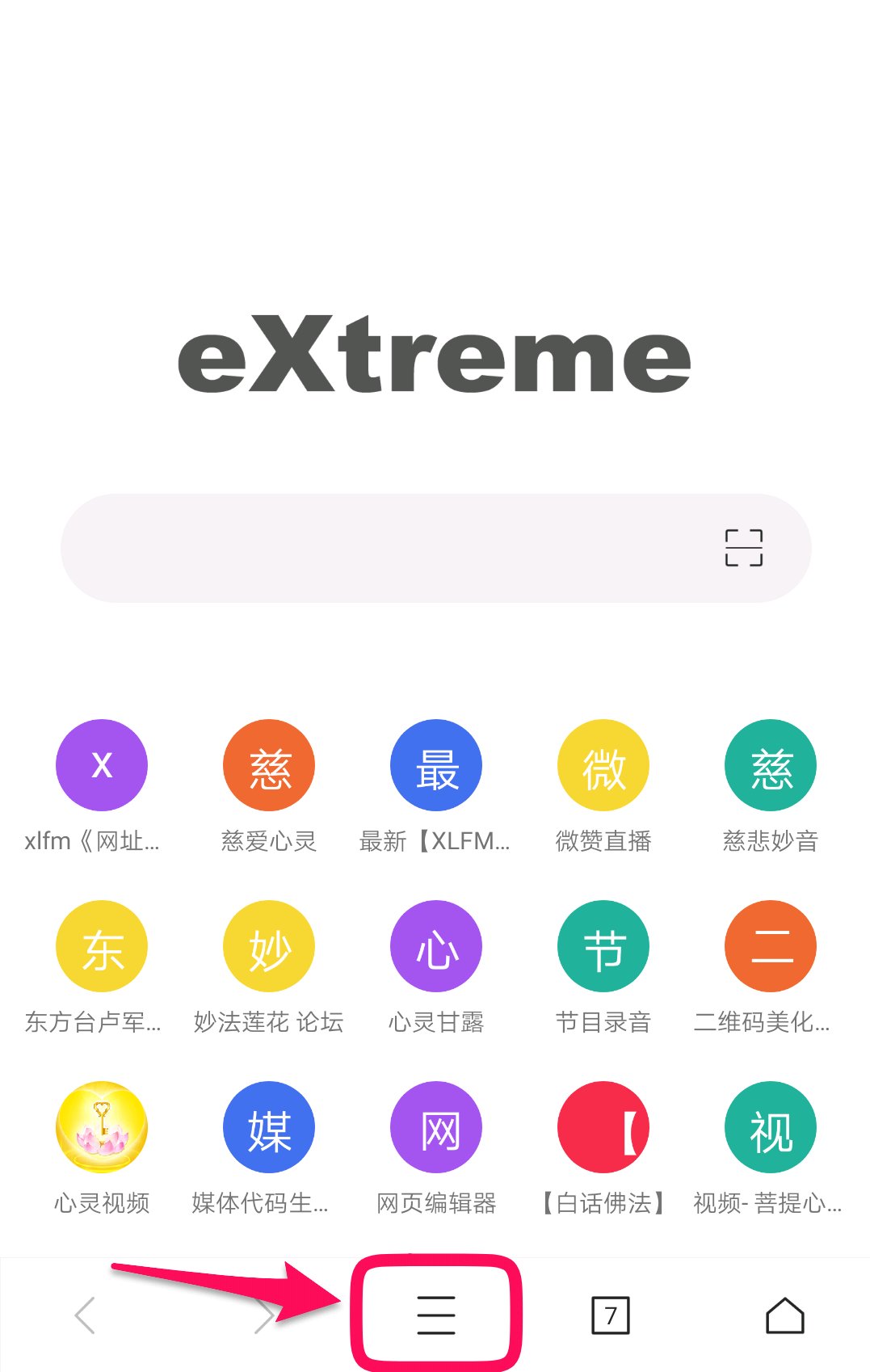Open the 心灵甘露 shortcut
The width and height of the screenshot is (870, 1372).
[x=435, y=946]
